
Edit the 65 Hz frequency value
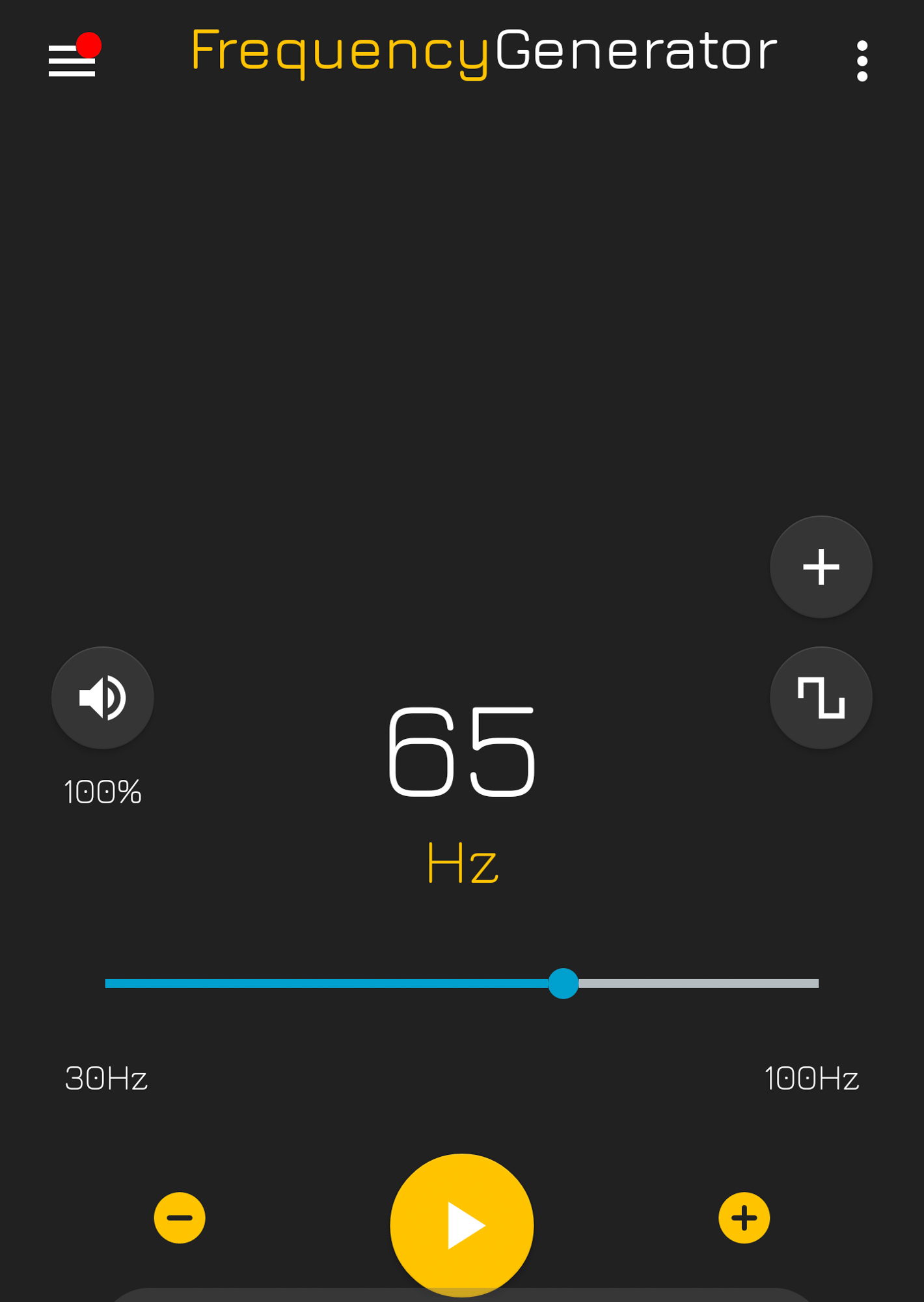click(461, 753)
